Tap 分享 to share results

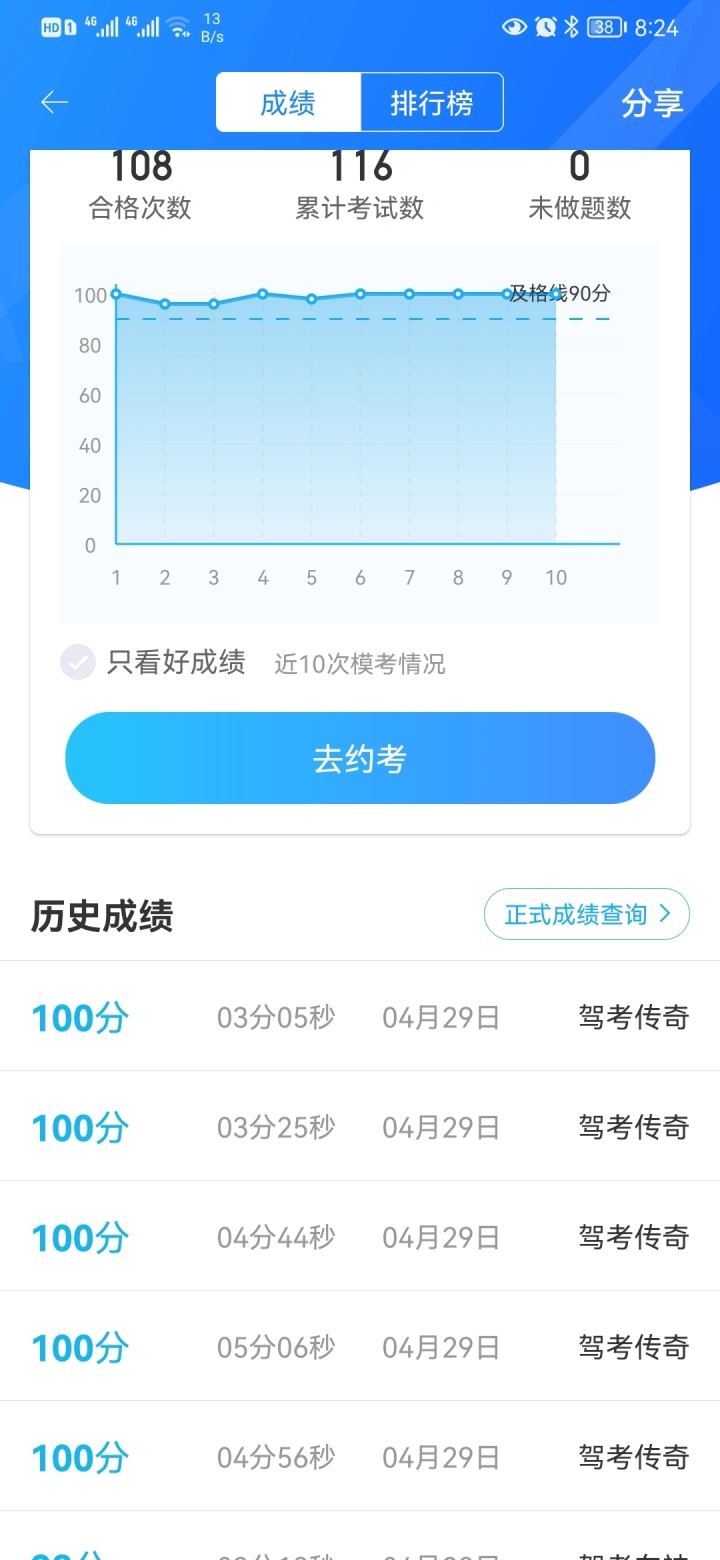[x=652, y=103]
